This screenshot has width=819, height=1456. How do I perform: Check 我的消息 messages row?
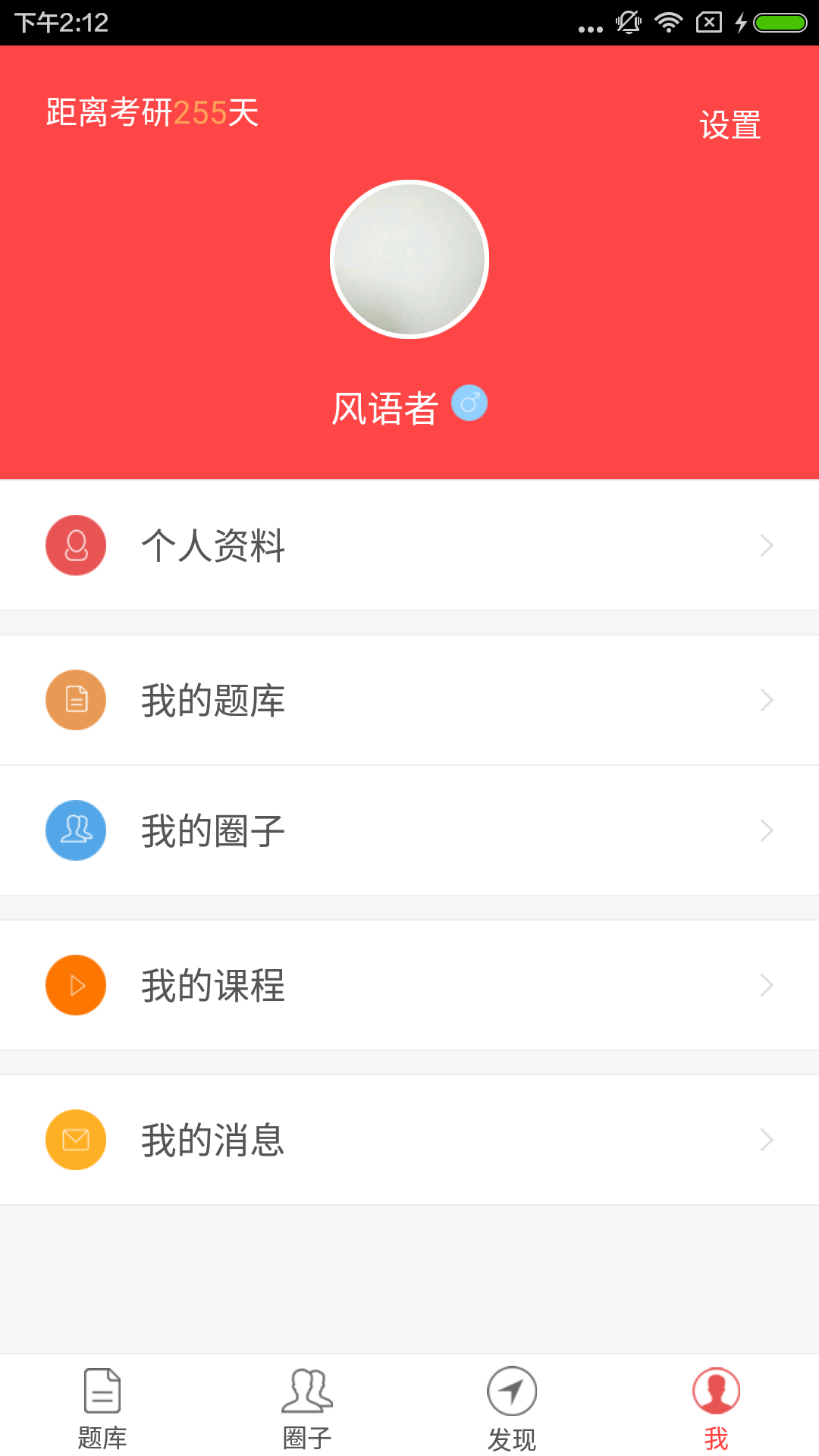point(409,1140)
